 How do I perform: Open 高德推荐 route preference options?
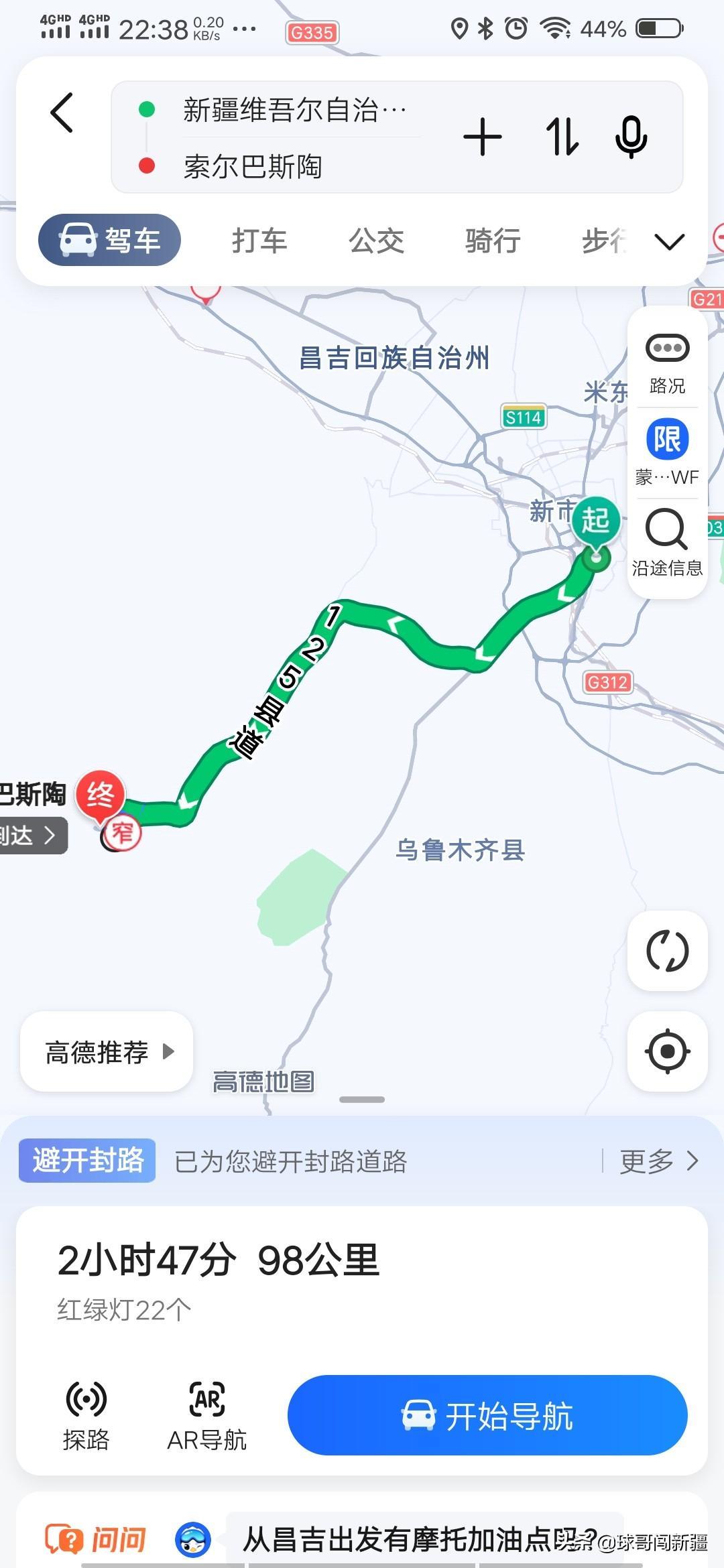point(107,1052)
